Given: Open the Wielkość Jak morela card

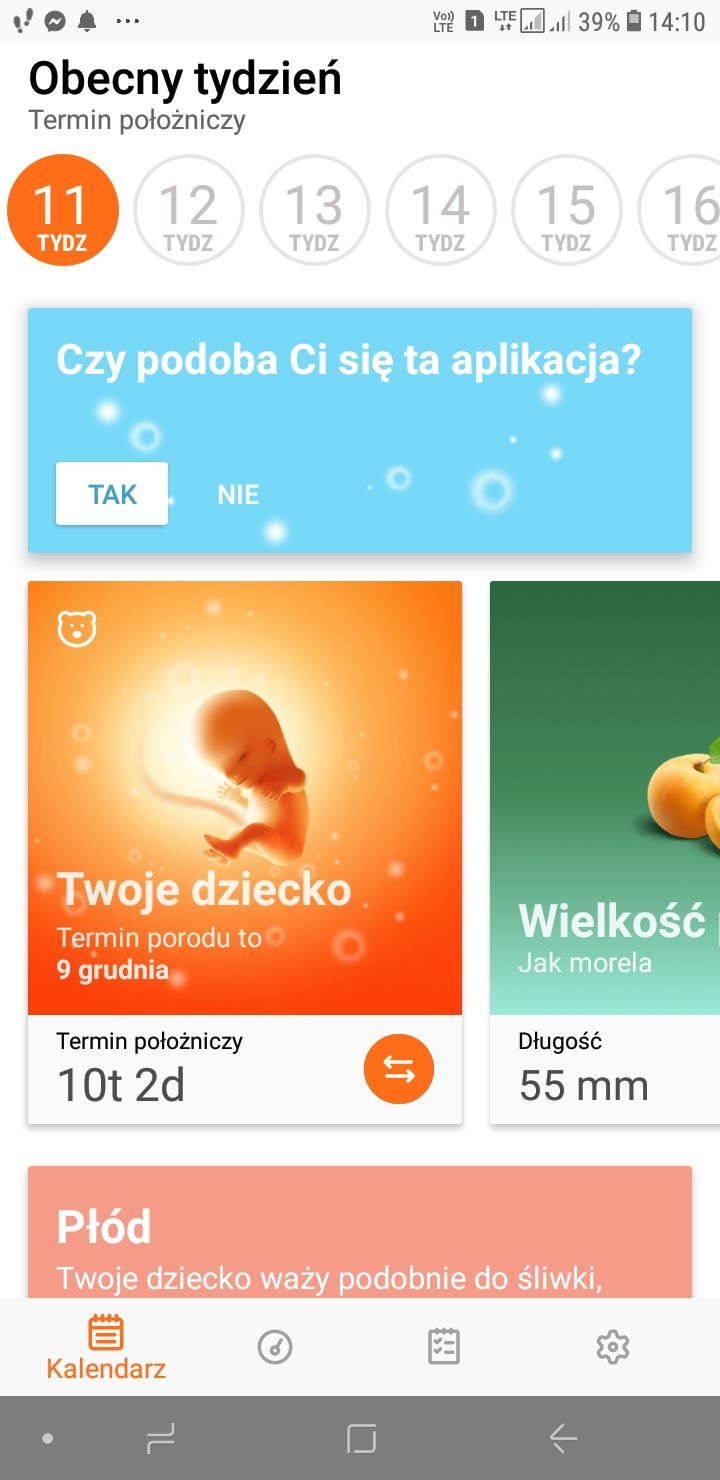Looking at the screenshot, I should click(605, 852).
